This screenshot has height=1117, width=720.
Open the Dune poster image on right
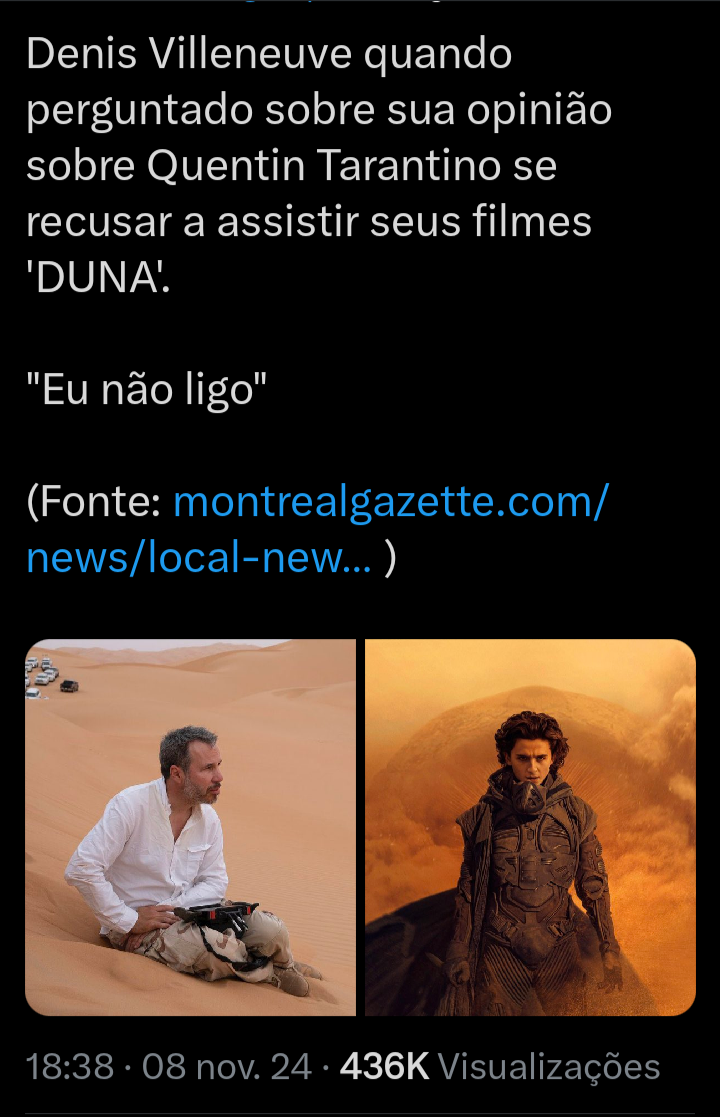tap(530, 827)
